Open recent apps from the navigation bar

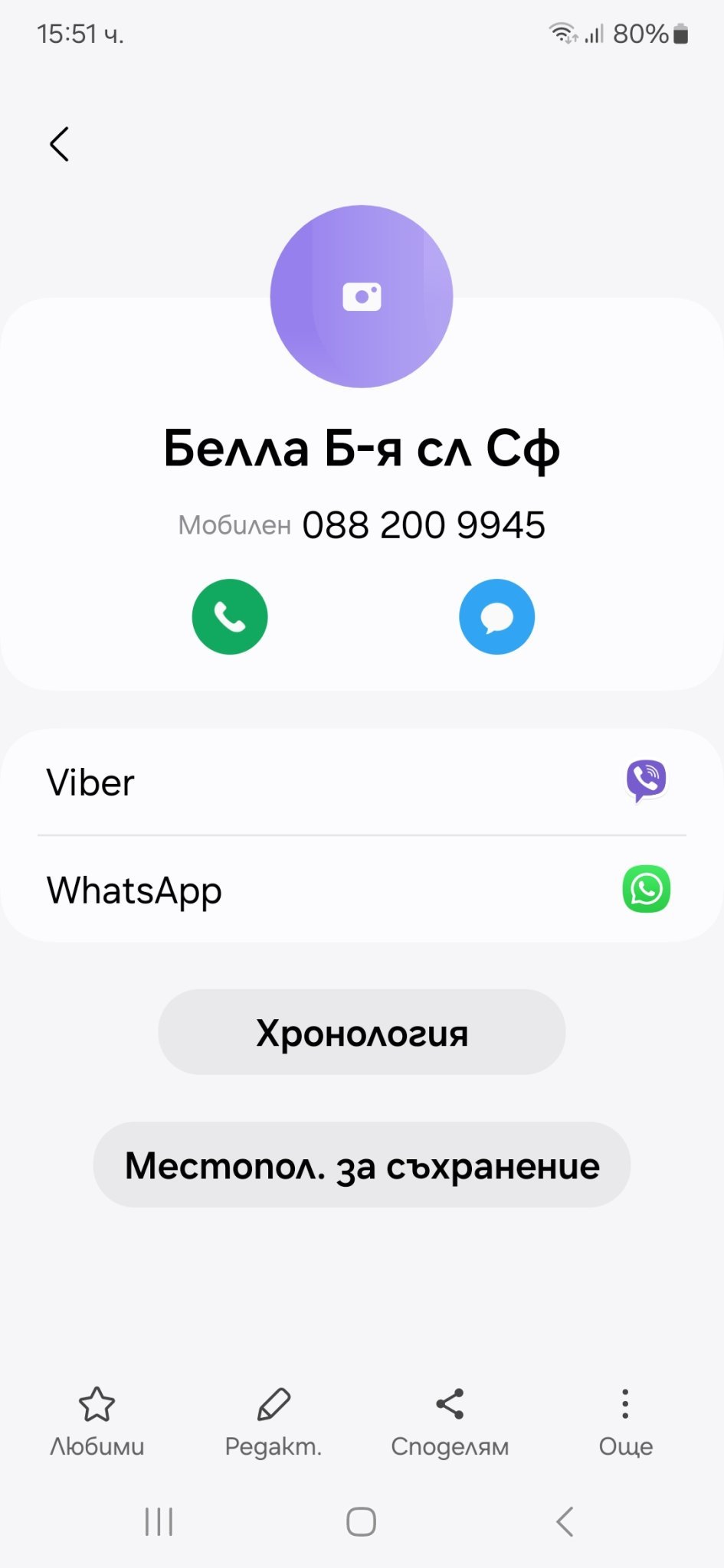159,1522
